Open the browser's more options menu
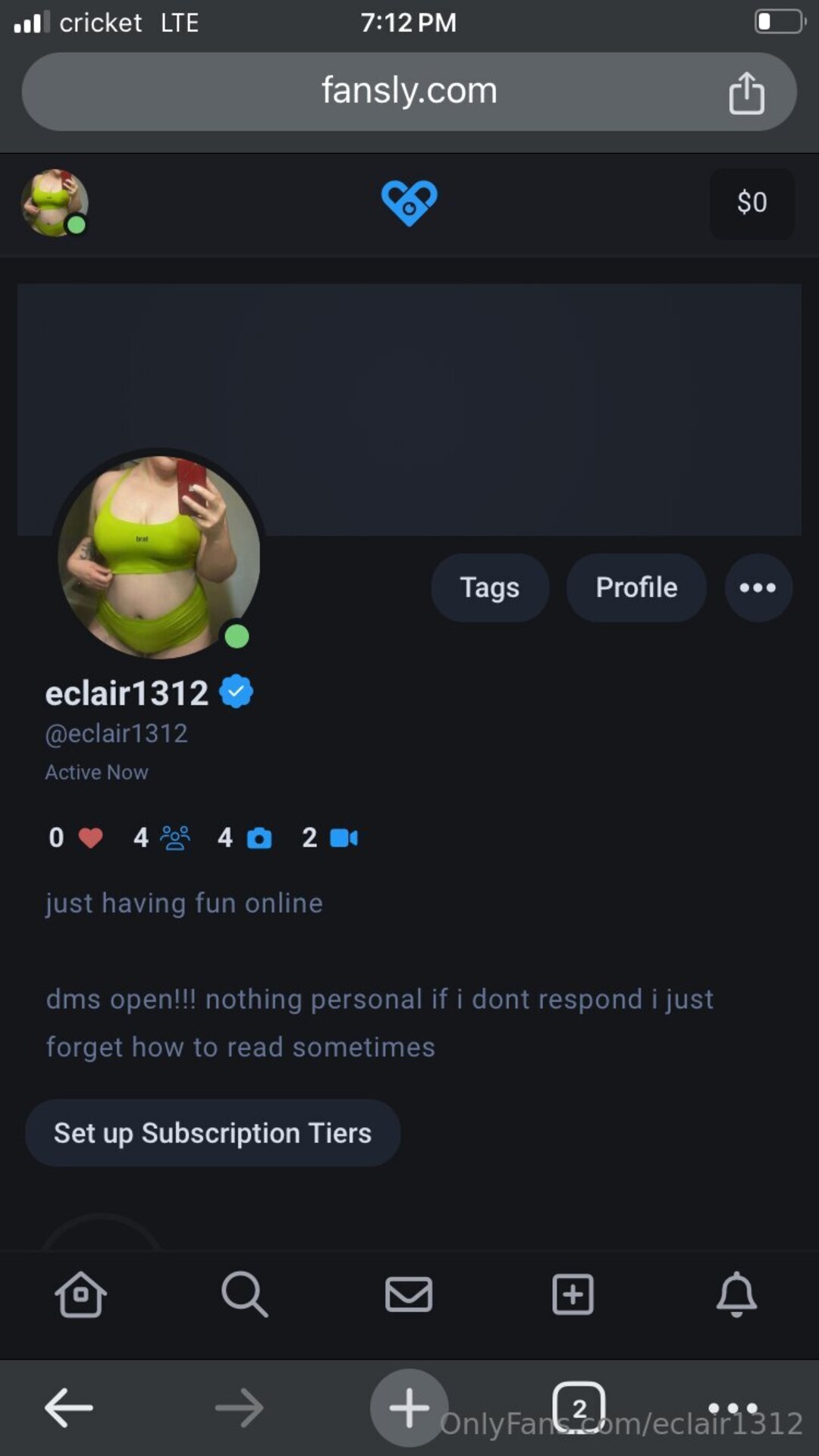The width and height of the screenshot is (819, 1456). point(733,1408)
